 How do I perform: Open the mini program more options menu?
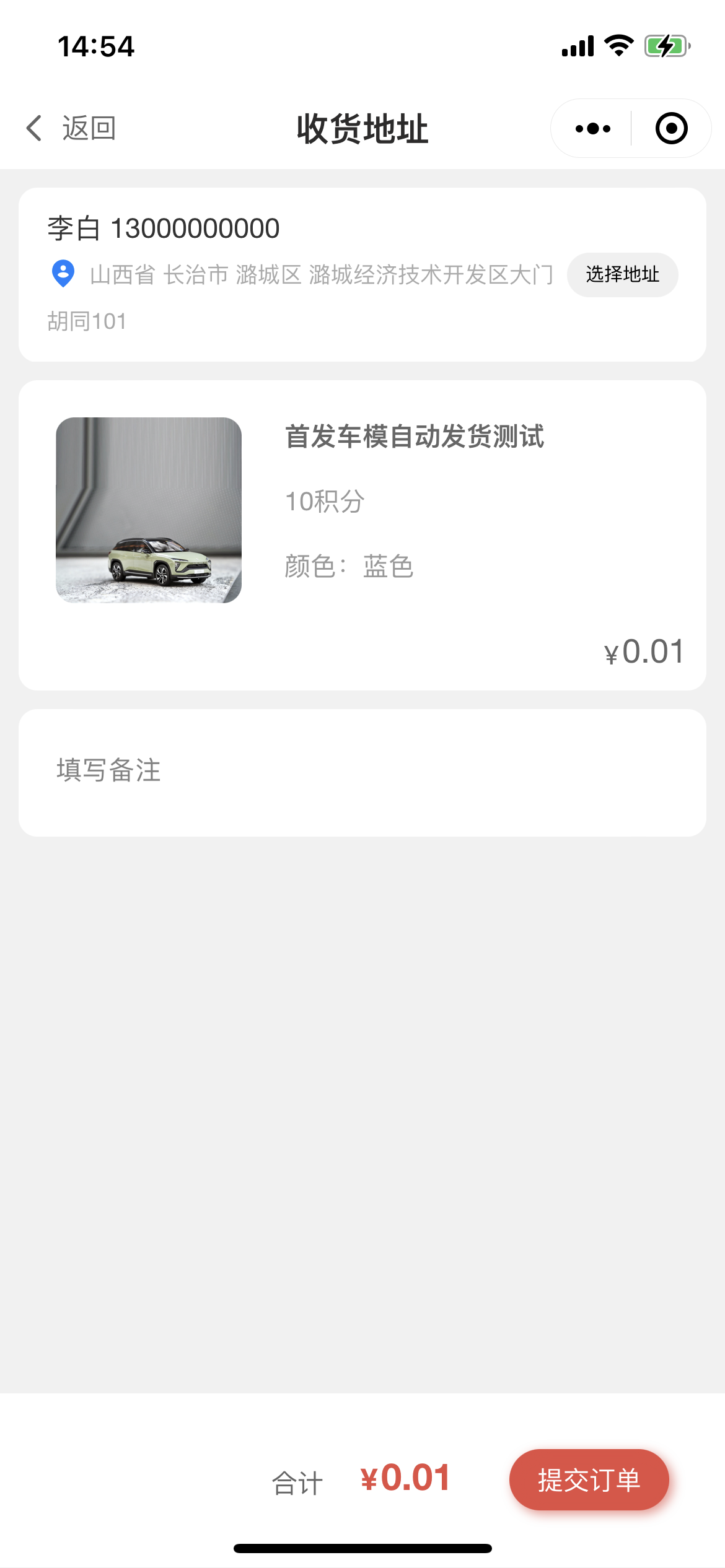click(x=592, y=129)
